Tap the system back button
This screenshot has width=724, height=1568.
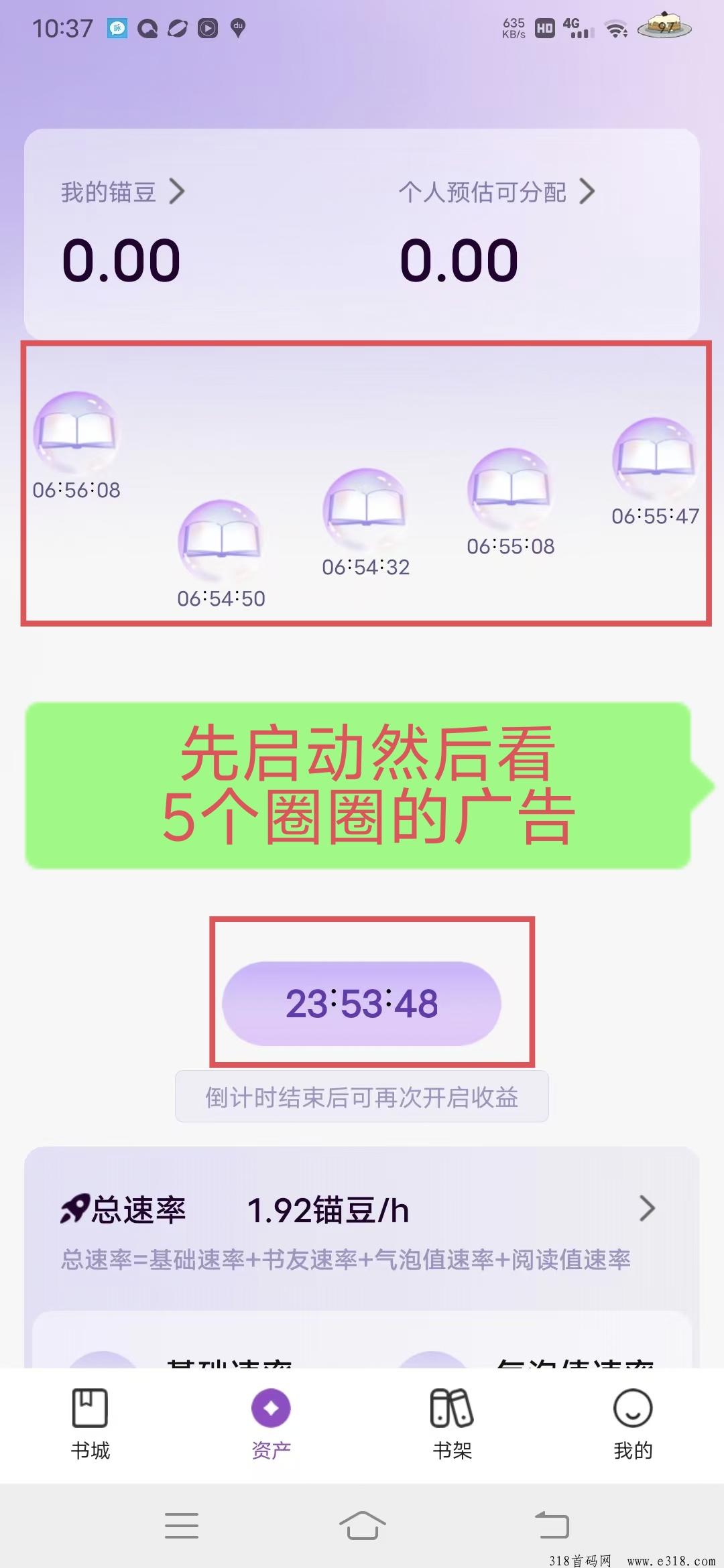(x=551, y=1525)
